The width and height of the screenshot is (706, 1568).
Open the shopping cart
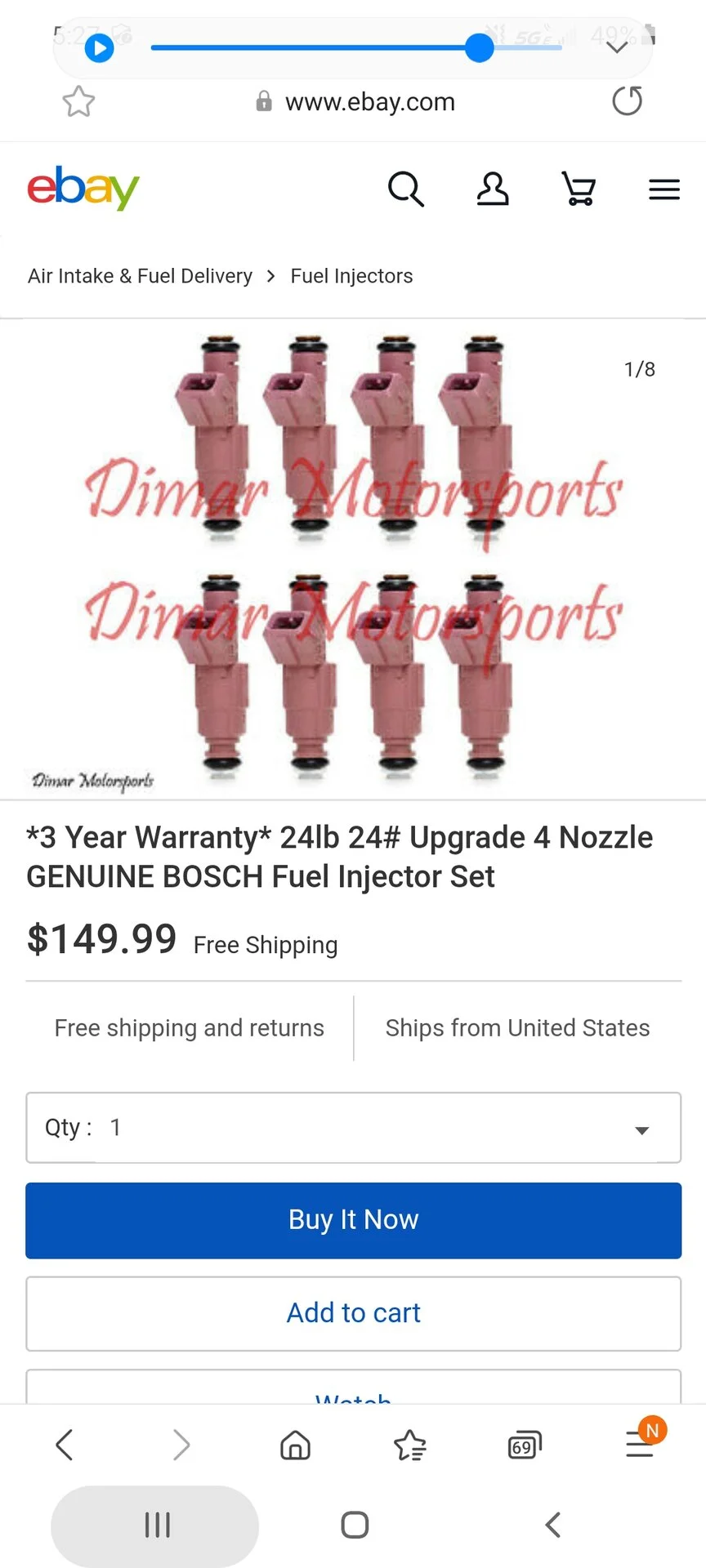(579, 189)
